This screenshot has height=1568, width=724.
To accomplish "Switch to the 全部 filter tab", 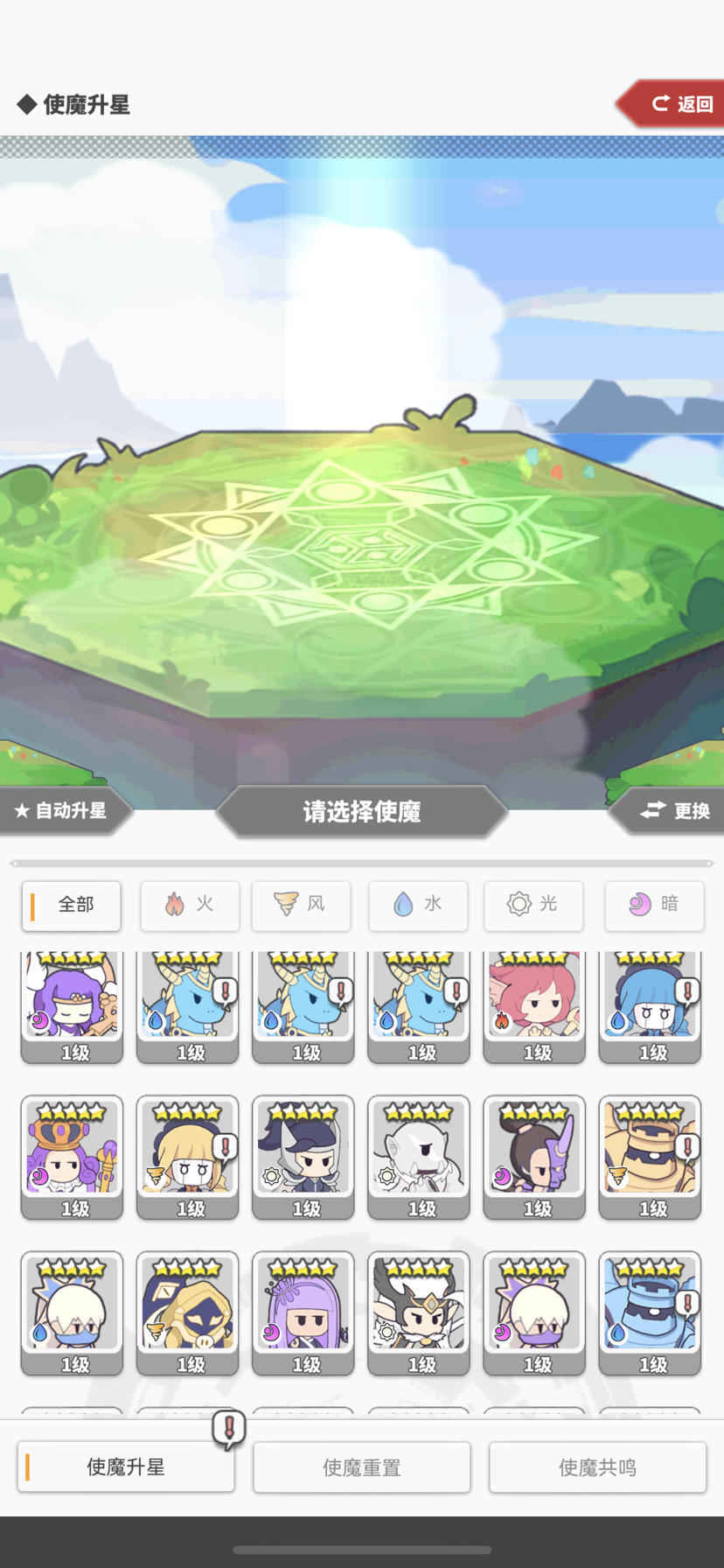I will (x=71, y=906).
